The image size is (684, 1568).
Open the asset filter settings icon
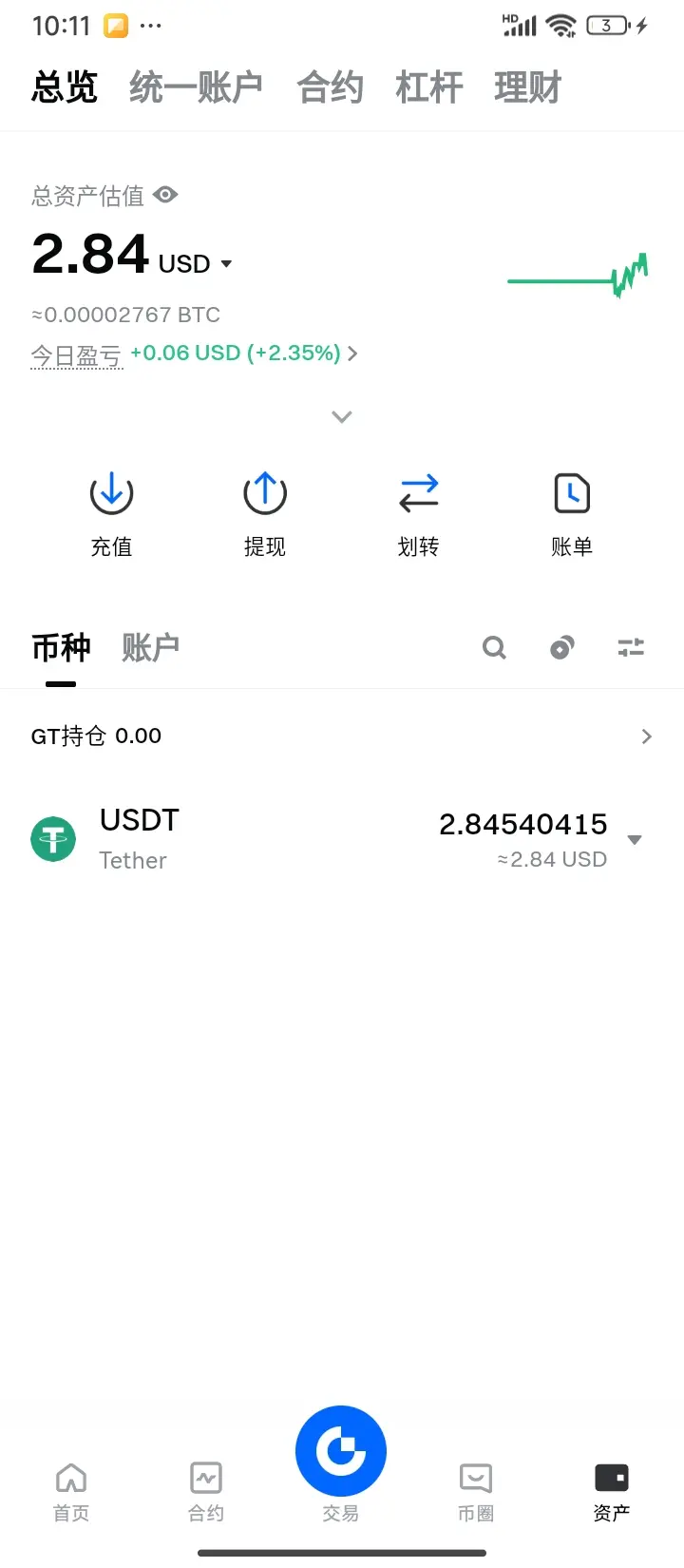pos(631,648)
